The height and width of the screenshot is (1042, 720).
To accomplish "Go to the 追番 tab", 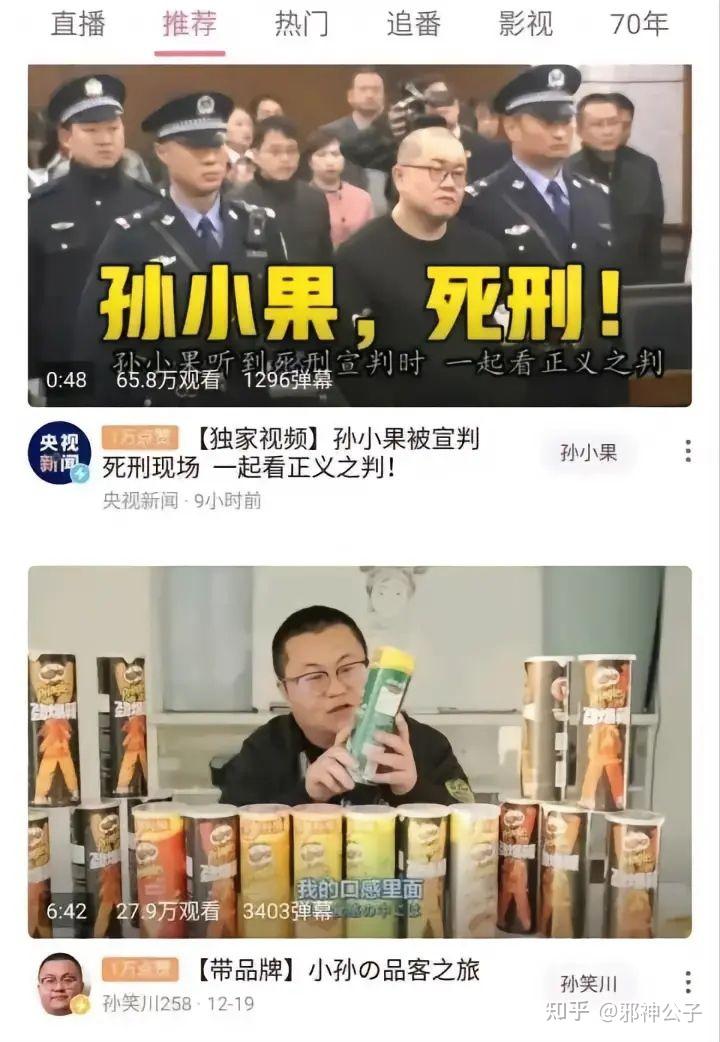I will pyautogui.click(x=413, y=24).
